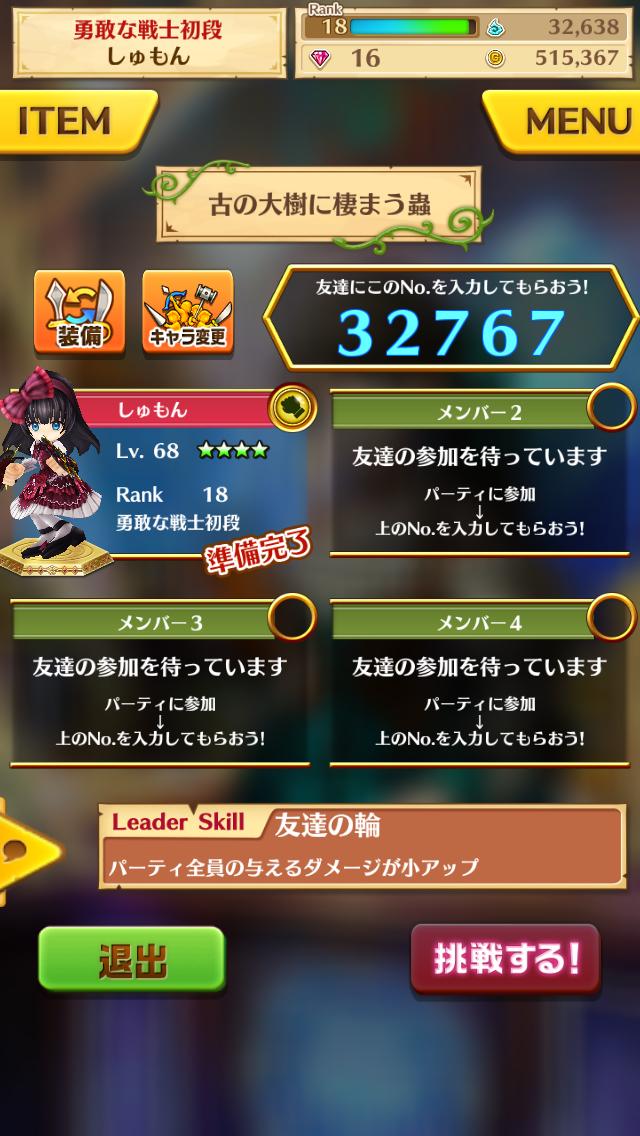This screenshot has height=1136, width=640.
Task: Open the ITEM panel
Action: point(70,122)
